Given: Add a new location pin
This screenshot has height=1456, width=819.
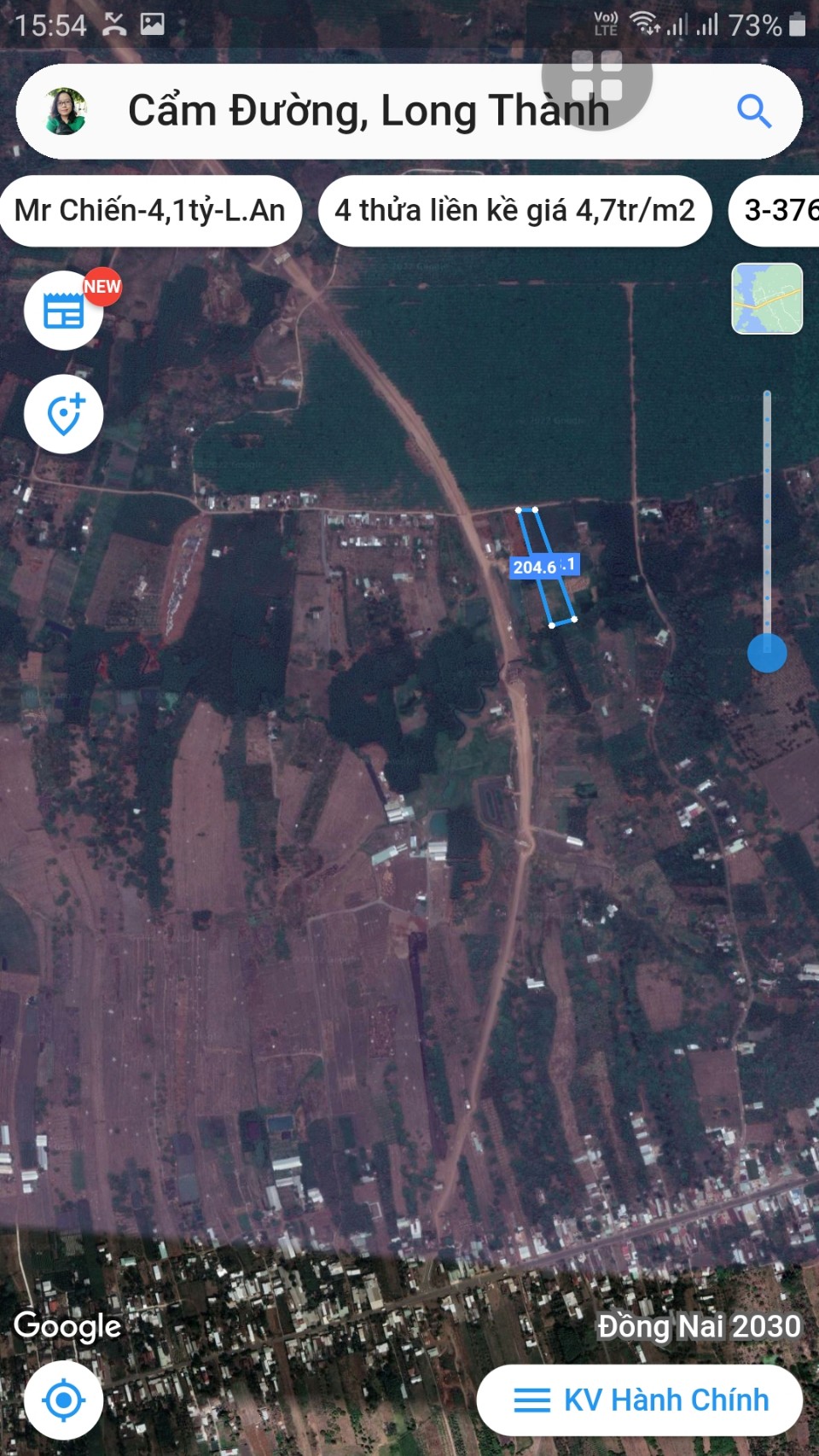Looking at the screenshot, I should 64,415.
